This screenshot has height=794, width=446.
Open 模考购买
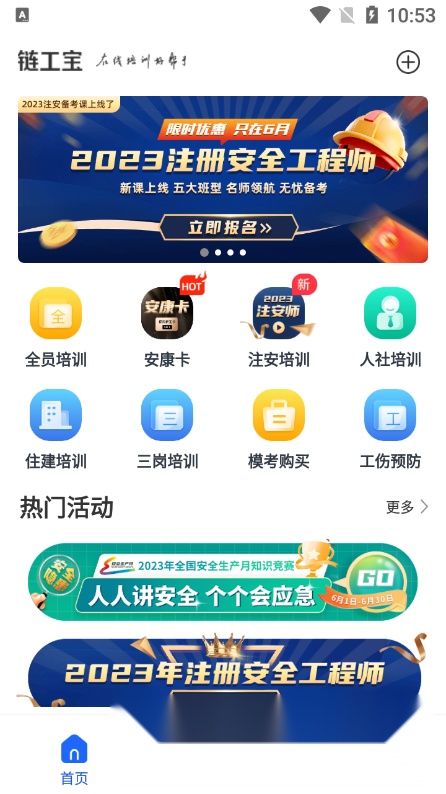[278, 429]
